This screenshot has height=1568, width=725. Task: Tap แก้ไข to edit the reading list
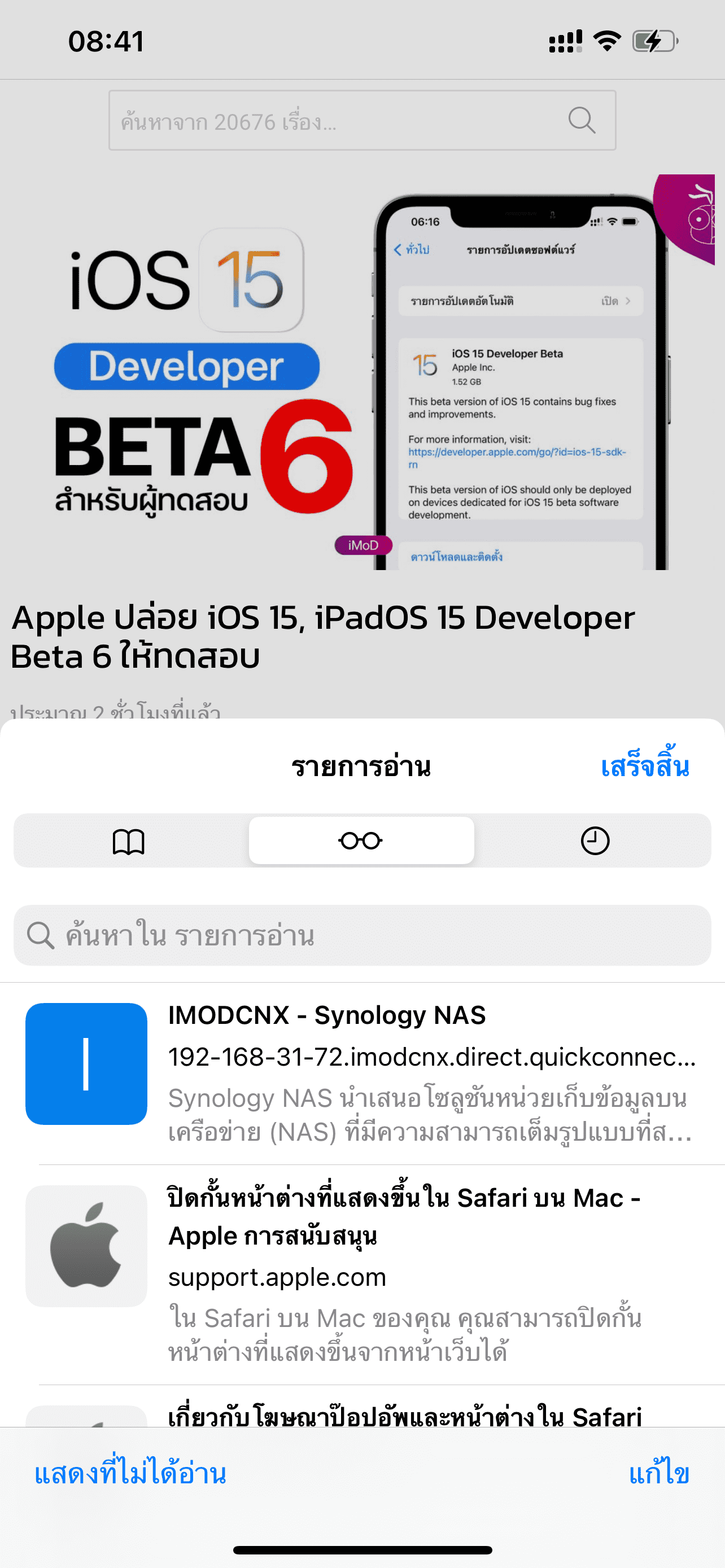pyautogui.click(x=658, y=1474)
